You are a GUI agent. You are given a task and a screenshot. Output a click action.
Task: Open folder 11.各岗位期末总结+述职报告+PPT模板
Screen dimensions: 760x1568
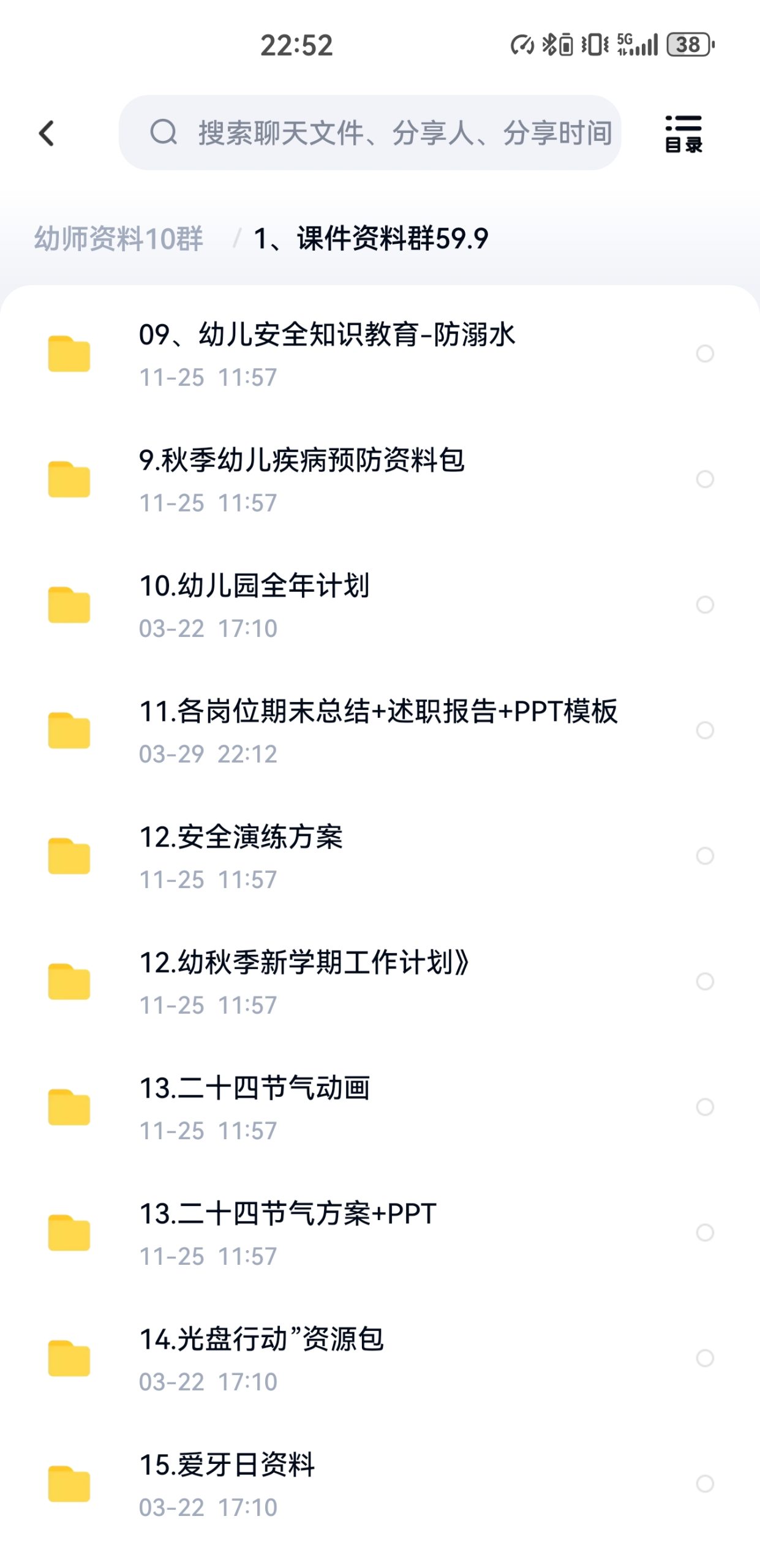coord(378,730)
